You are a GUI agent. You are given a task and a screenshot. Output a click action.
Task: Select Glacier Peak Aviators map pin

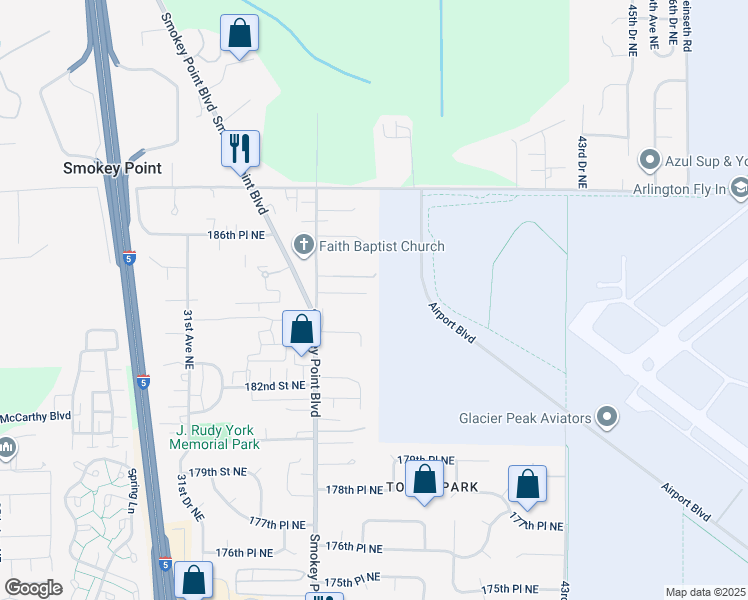pyautogui.click(x=605, y=416)
